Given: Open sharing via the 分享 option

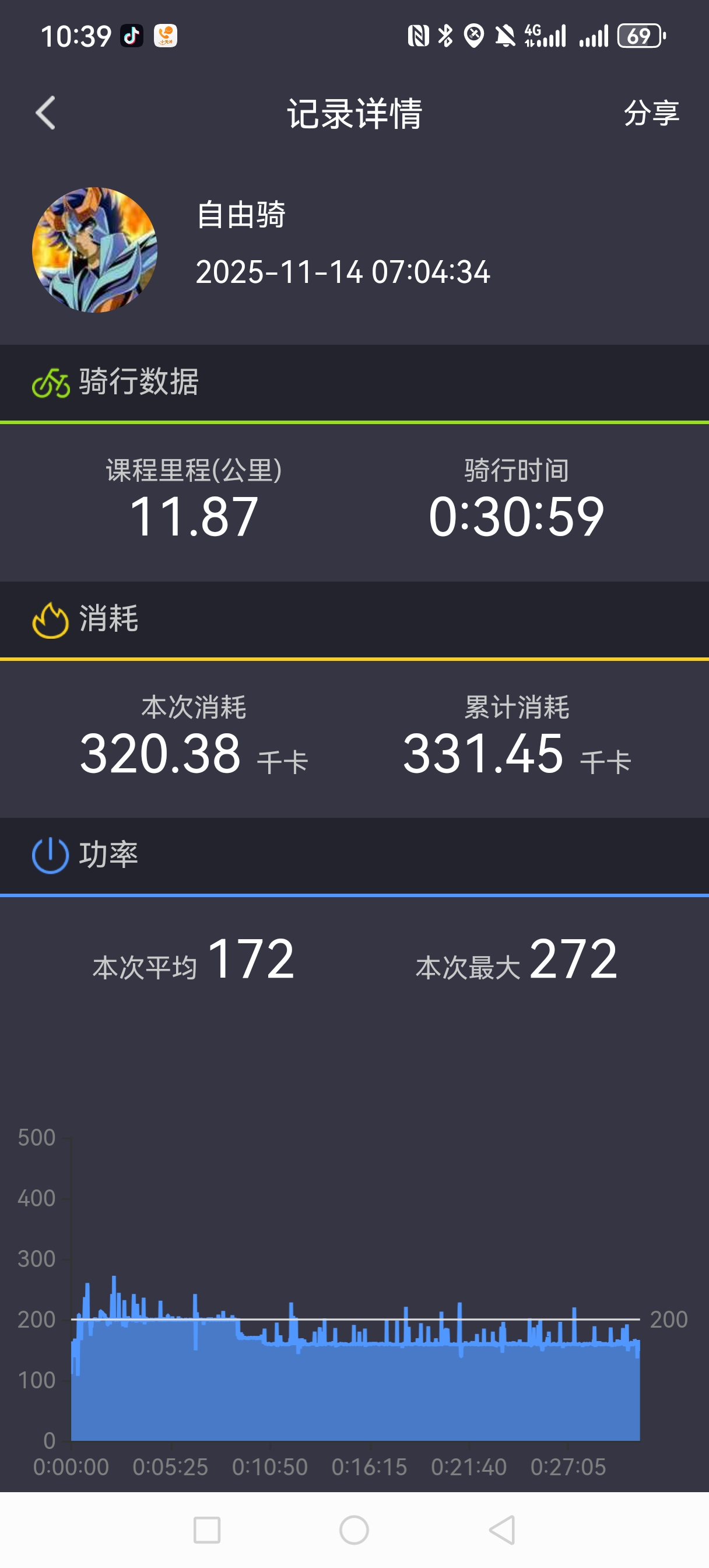Looking at the screenshot, I should [x=651, y=113].
